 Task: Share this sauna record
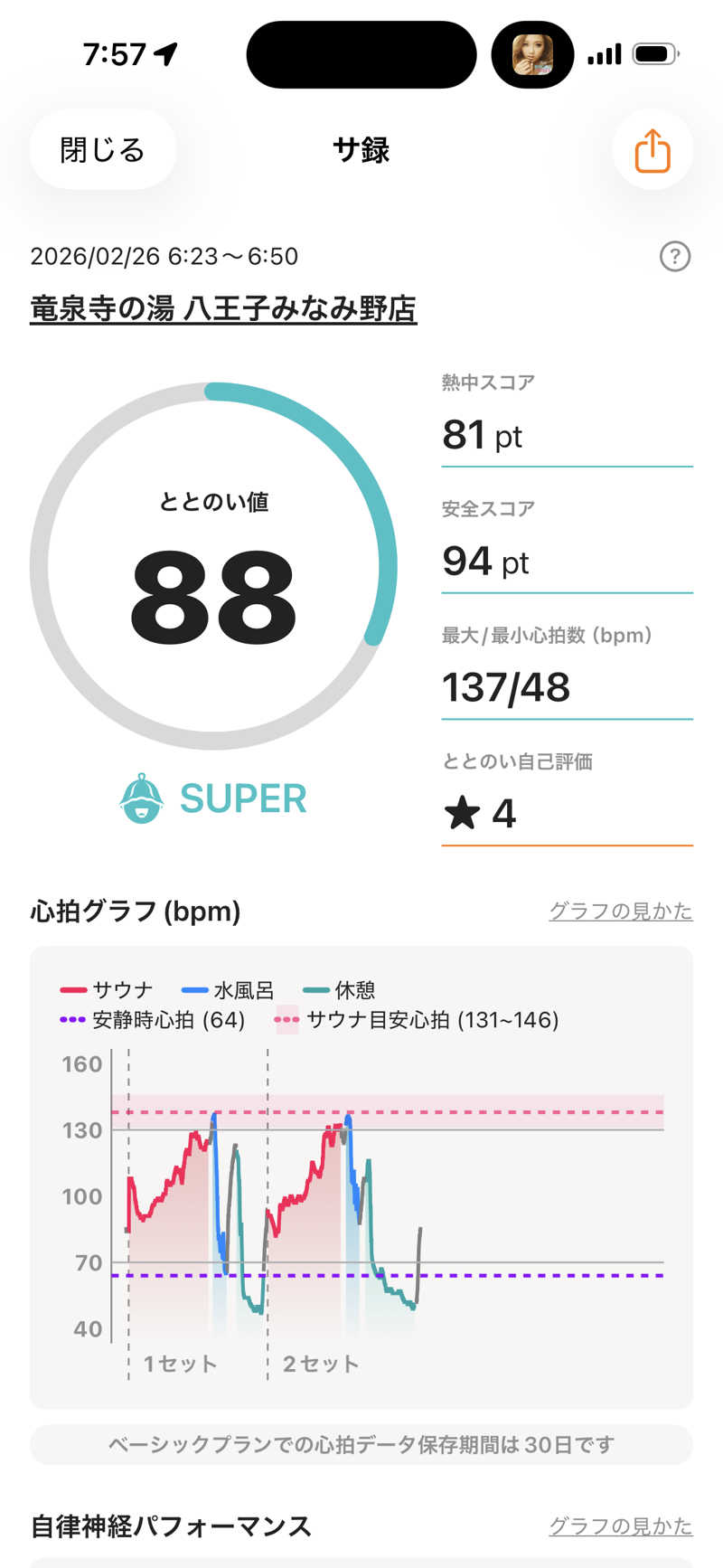point(652,150)
